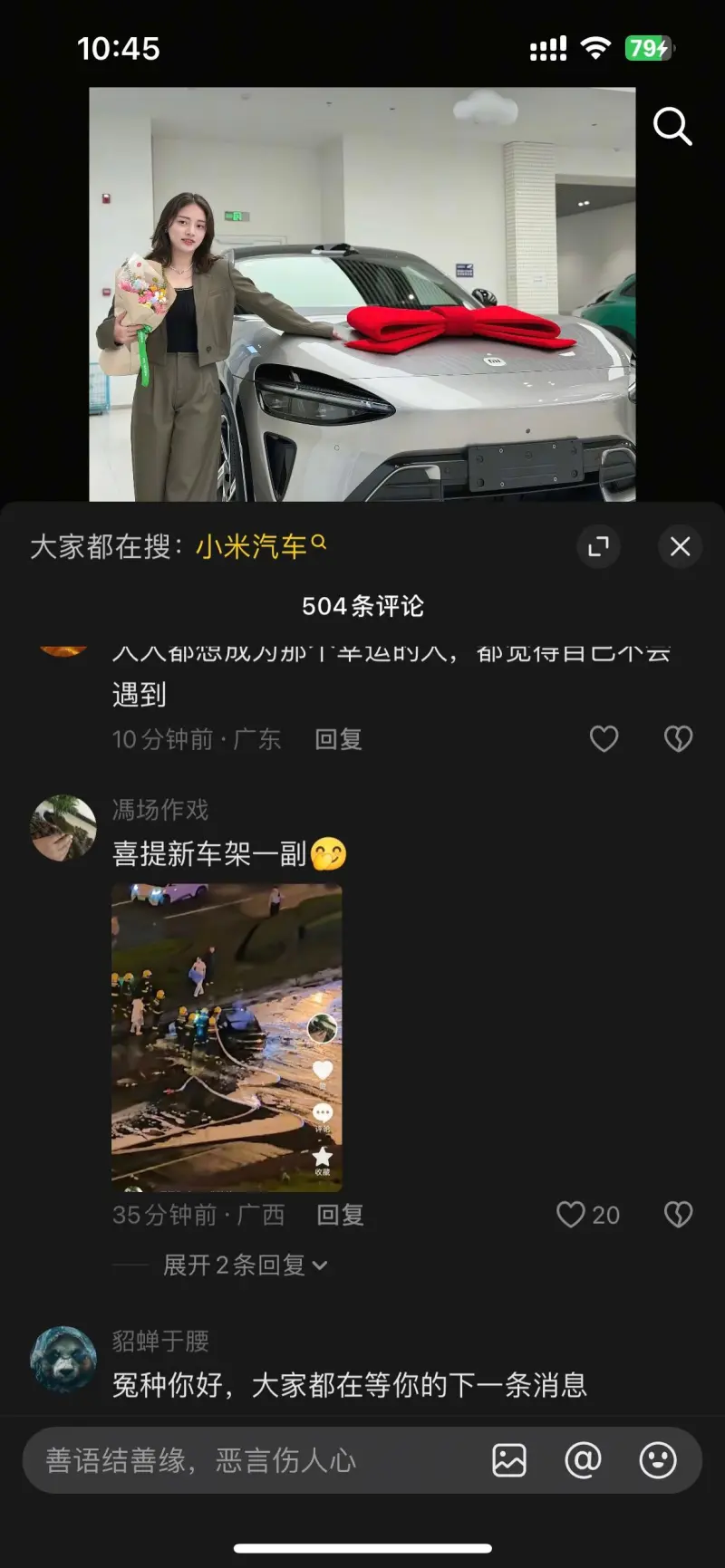Dislike the comment posted 10分钟前
The height and width of the screenshot is (1568, 725).
[x=678, y=739]
